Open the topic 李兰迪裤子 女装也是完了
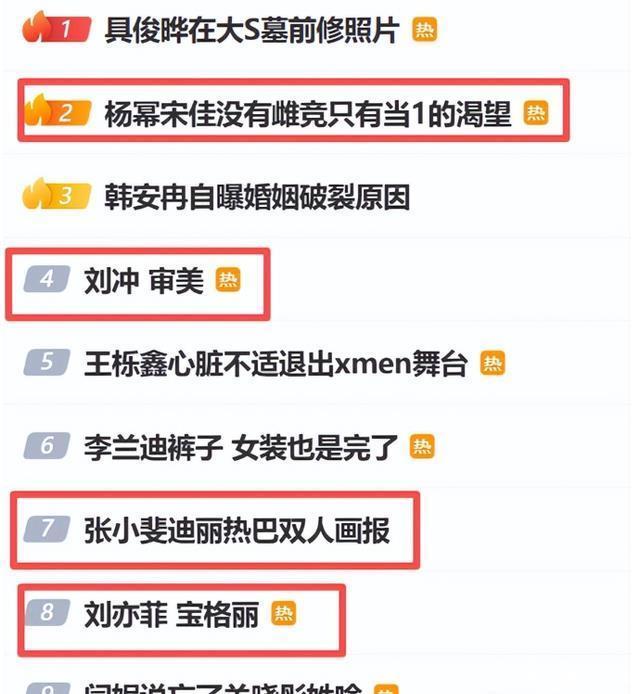The image size is (640, 694). 241,446
